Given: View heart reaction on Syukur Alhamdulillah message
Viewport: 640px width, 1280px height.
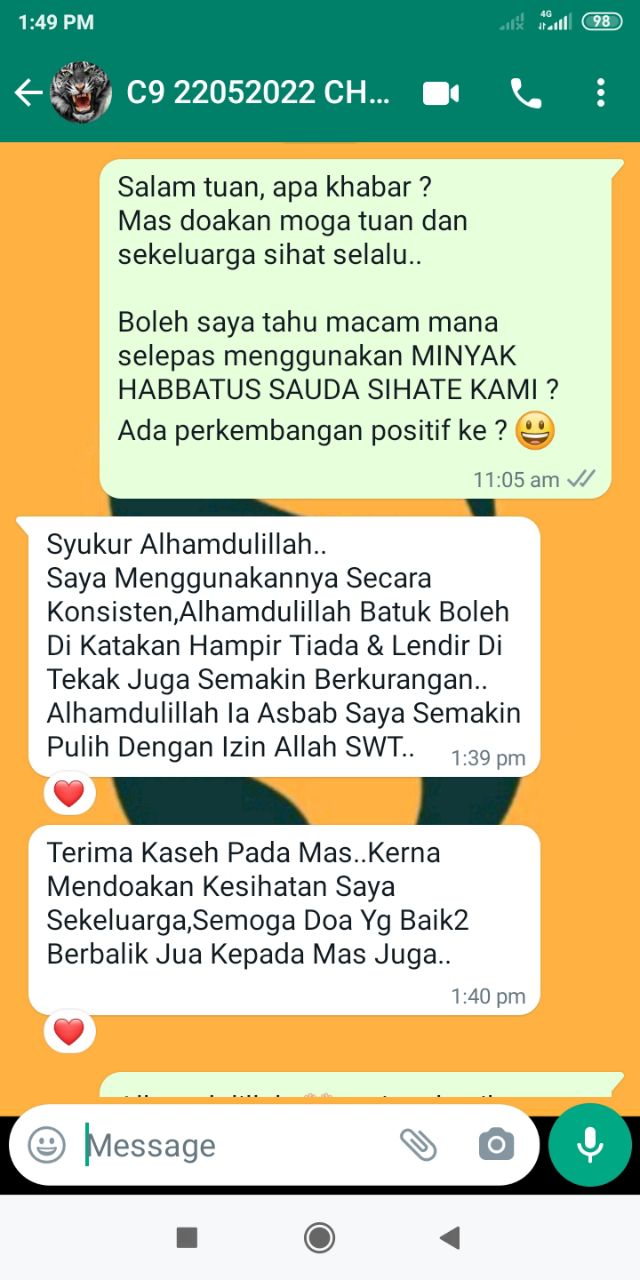Looking at the screenshot, I should (69, 794).
